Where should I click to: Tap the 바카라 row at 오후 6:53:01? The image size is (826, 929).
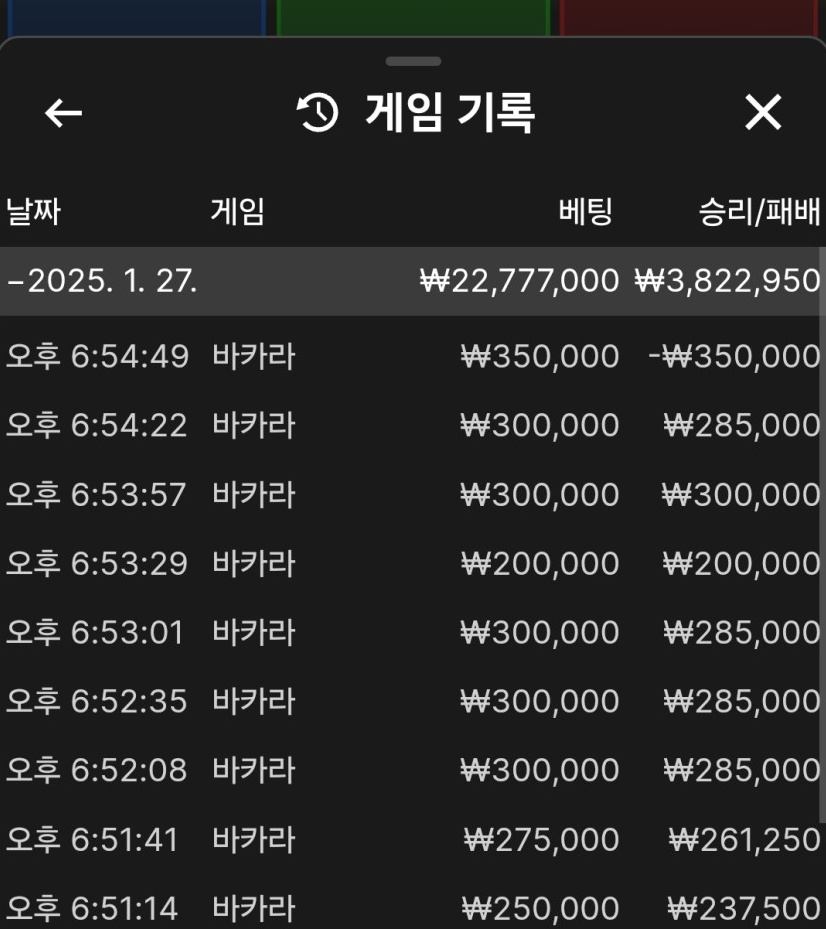tap(412, 632)
